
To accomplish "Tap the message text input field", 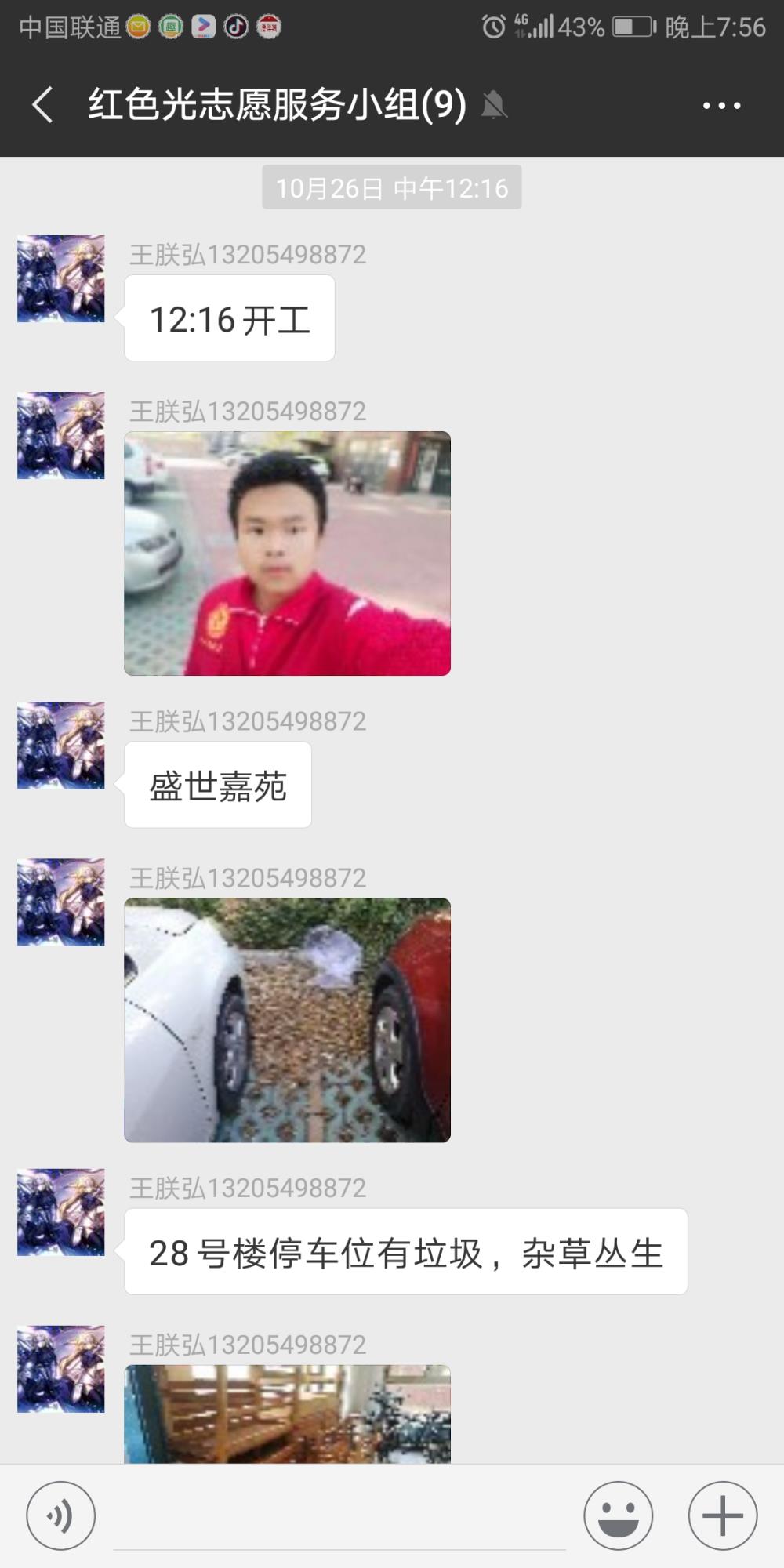I will 339,1517.
